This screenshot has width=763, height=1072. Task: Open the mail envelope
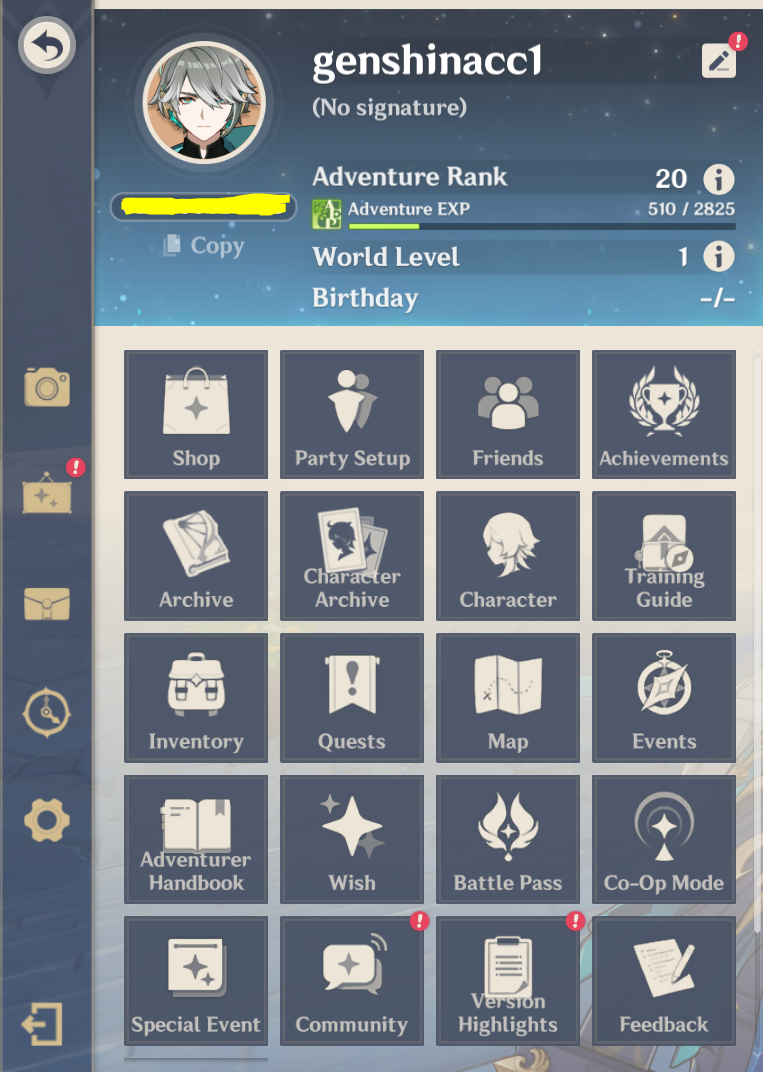pyautogui.click(x=47, y=604)
